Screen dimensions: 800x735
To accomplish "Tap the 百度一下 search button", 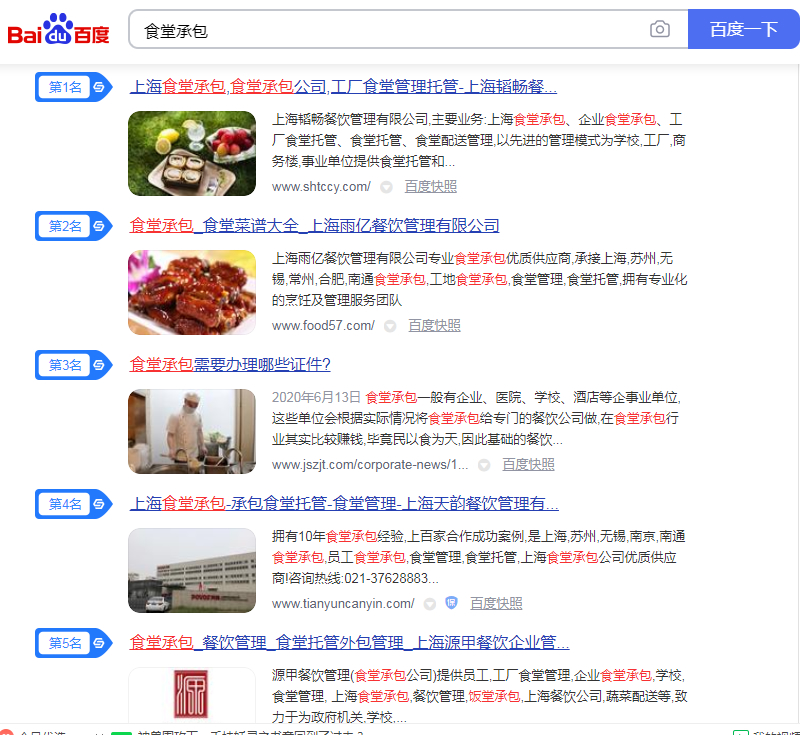I will point(743,30).
